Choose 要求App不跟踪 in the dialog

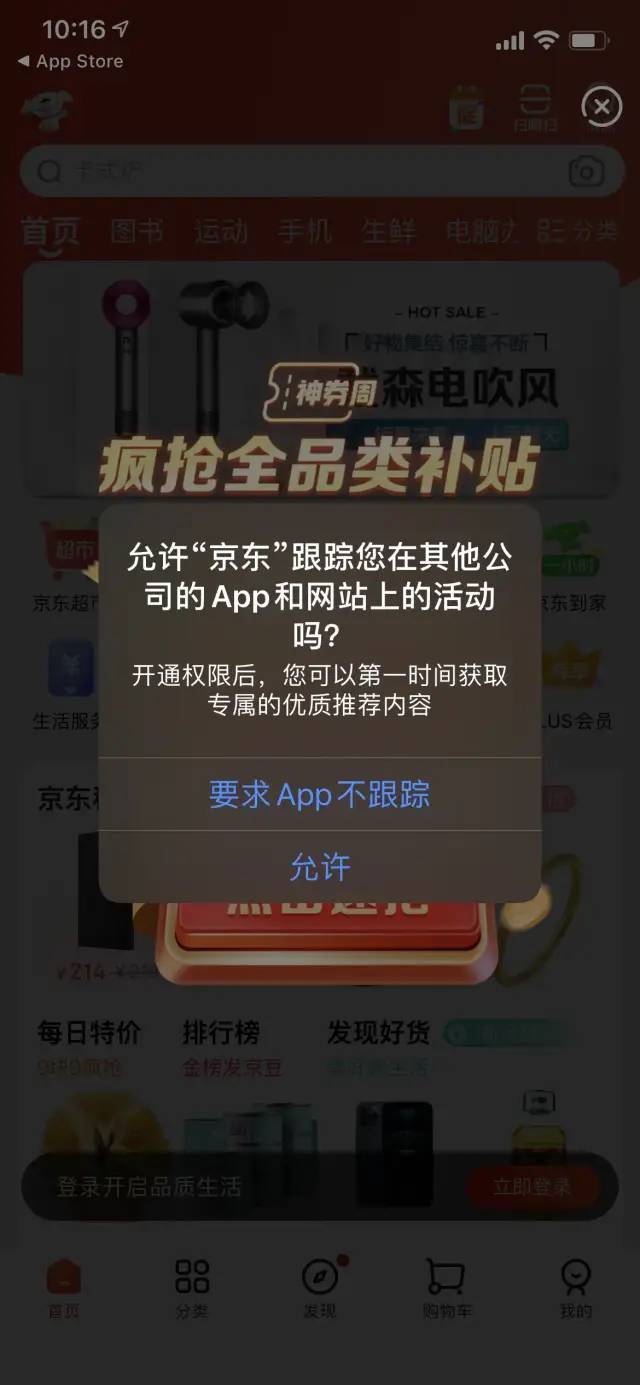click(x=319, y=794)
